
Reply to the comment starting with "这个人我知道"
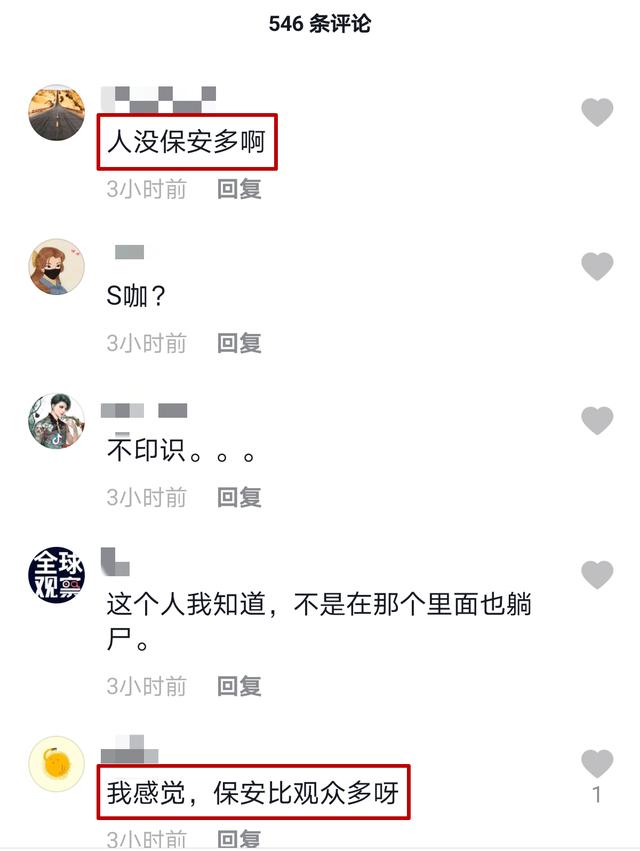239,686
